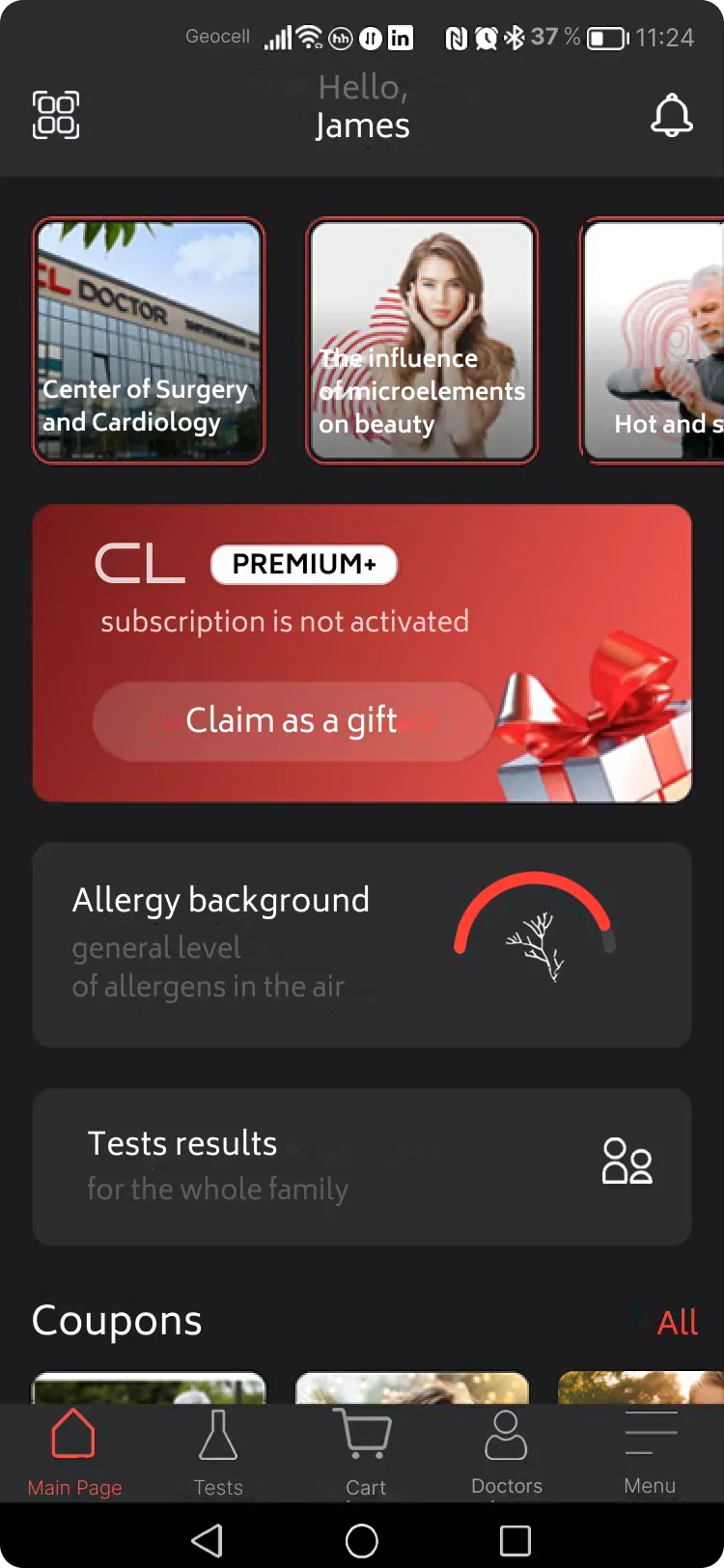View the influence of microelements on beauty story
This screenshot has width=724, height=1568.
click(x=422, y=341)
